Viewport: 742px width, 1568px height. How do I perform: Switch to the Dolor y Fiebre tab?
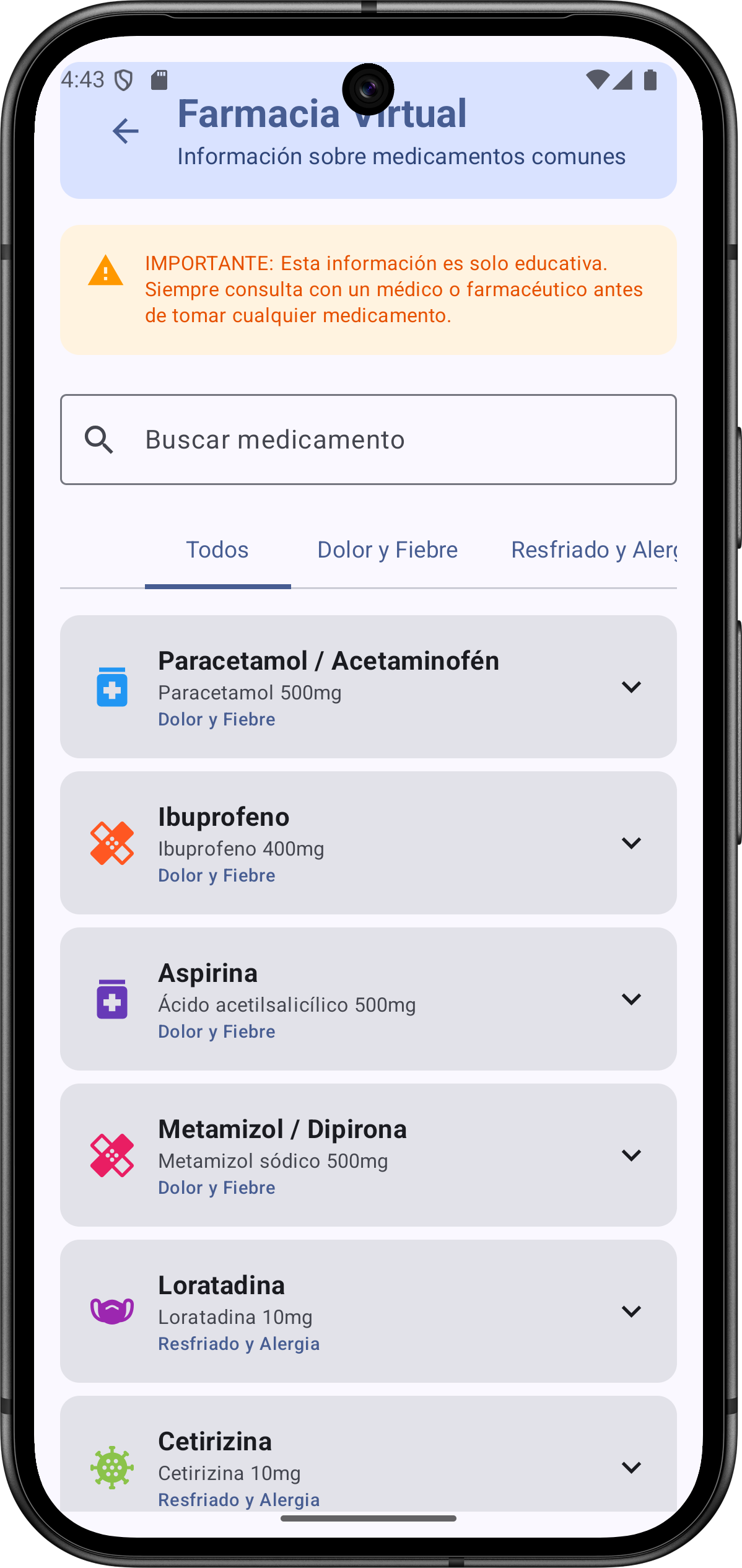[386, 550]
